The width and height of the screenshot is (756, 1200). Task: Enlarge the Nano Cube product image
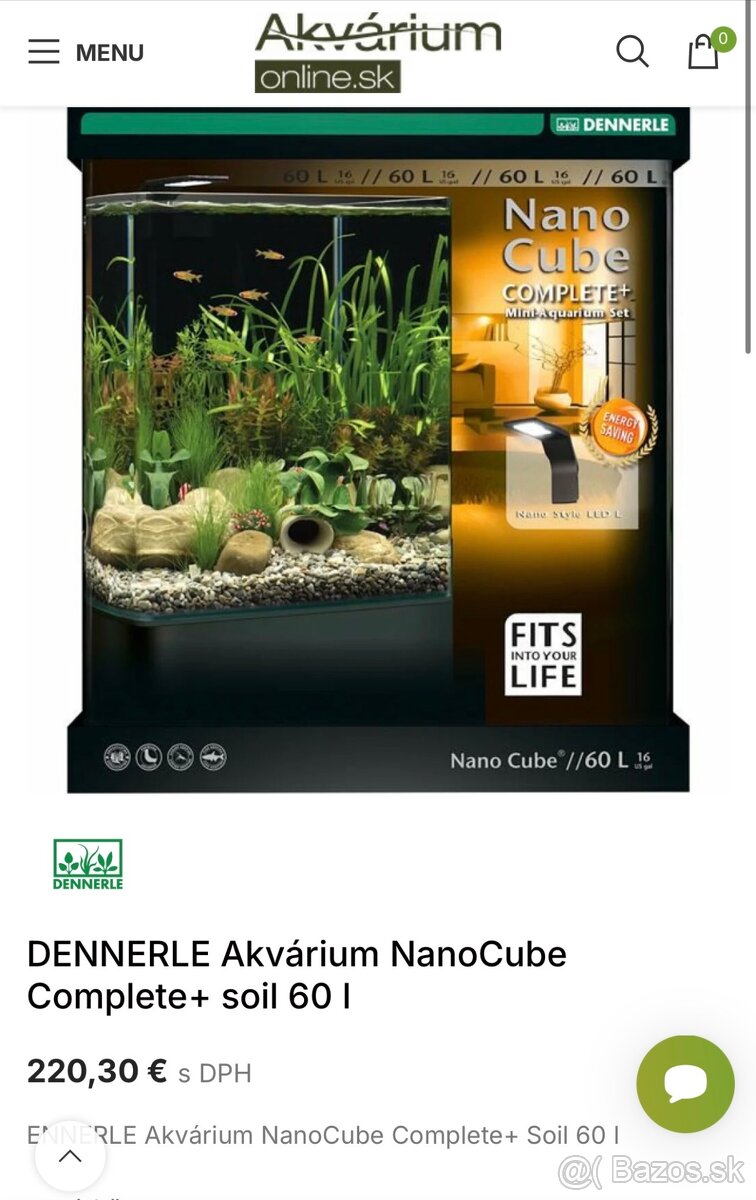377,450
